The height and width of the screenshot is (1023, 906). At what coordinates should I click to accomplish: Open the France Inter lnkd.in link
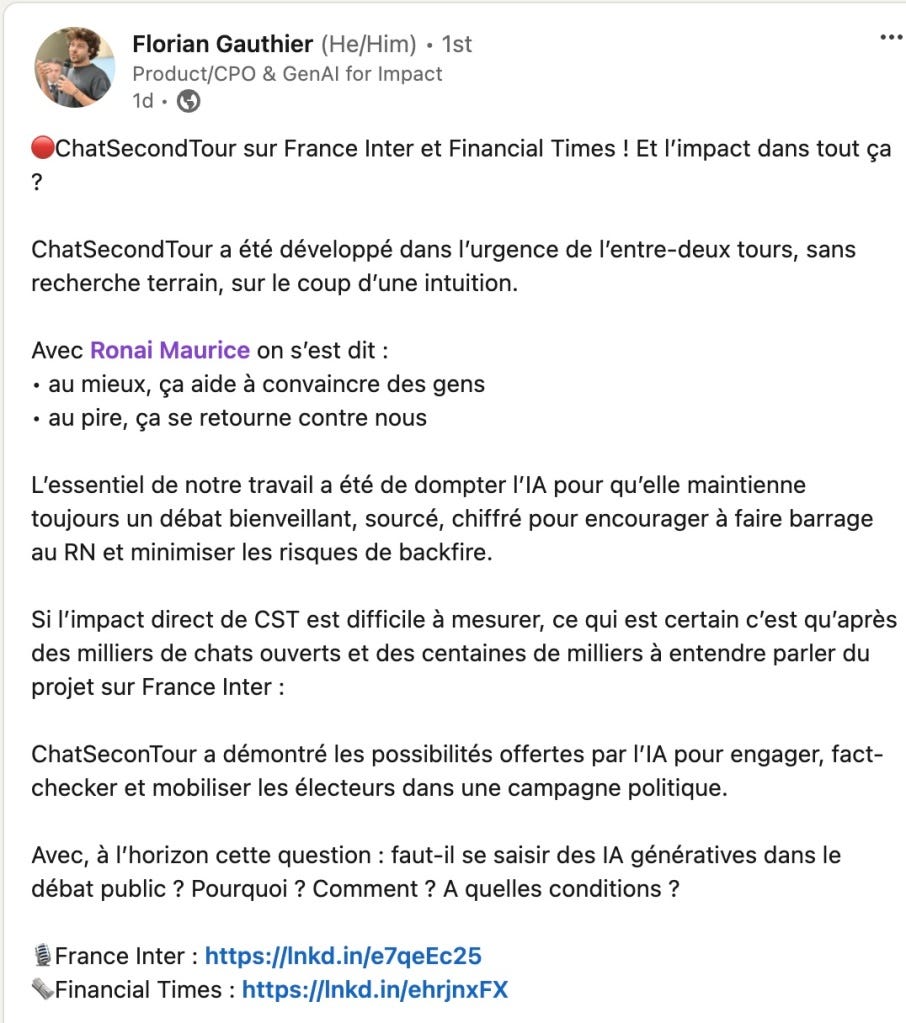[343, 956]
